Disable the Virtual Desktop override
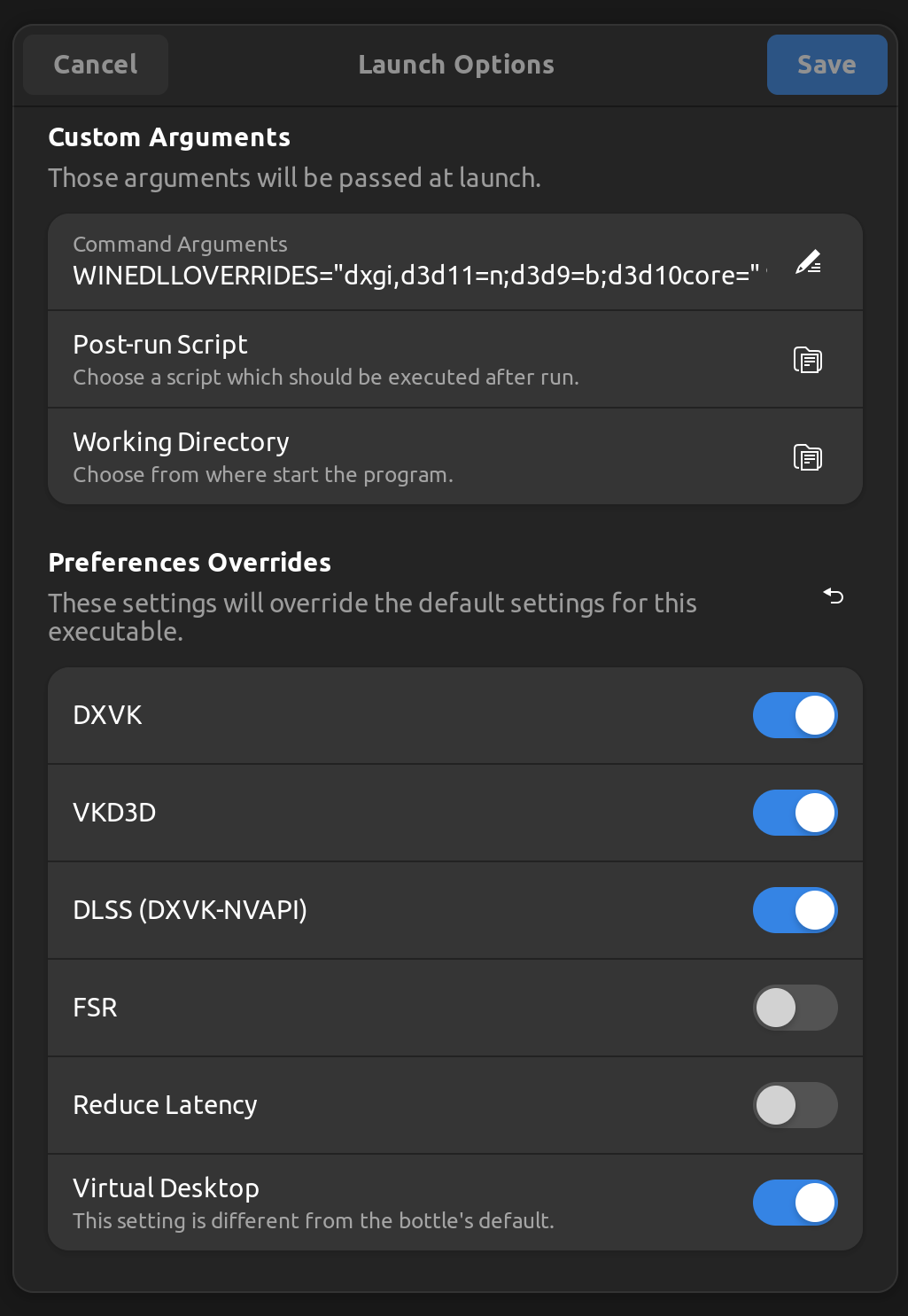Viewport: 908px width, 1316px height. coord(795,1203)
